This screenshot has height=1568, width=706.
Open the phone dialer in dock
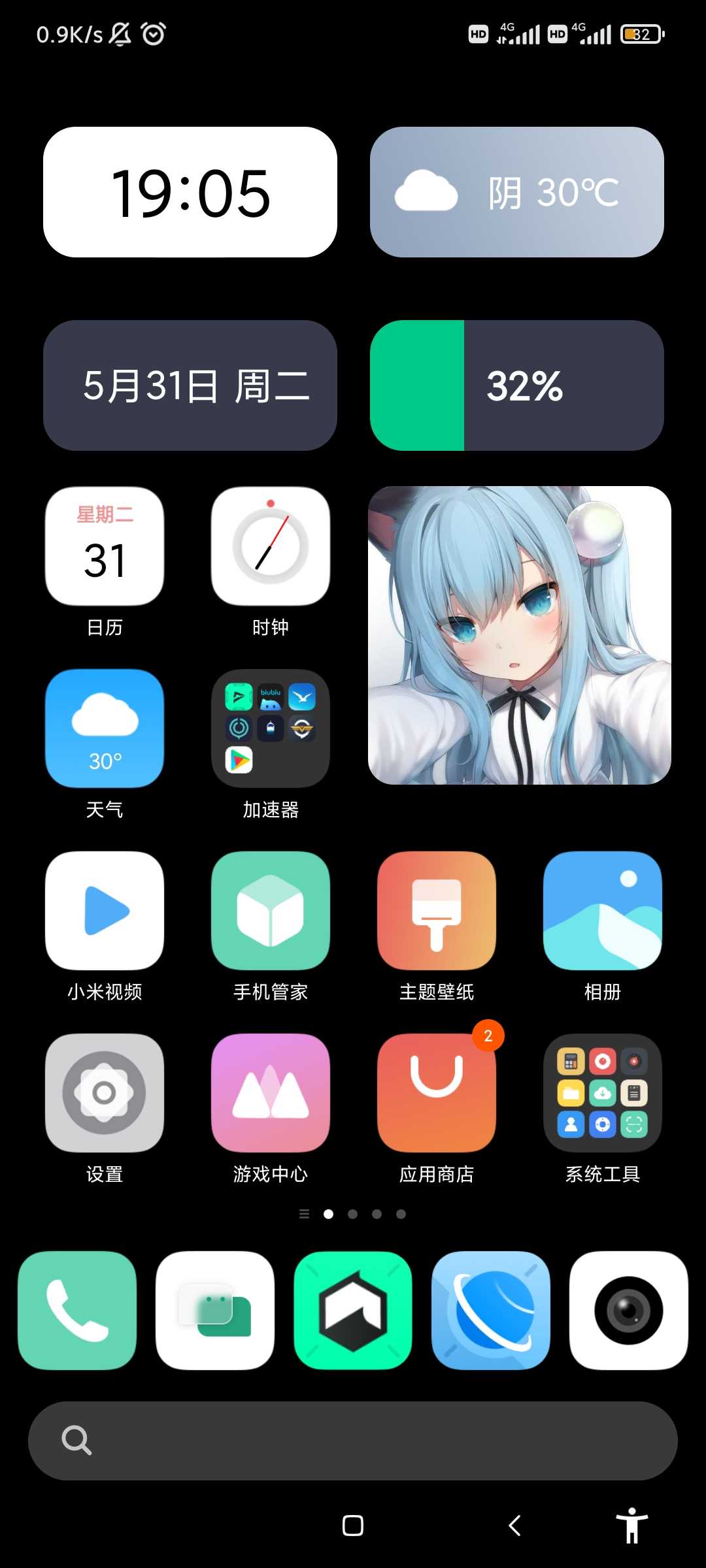point(77,1310)
